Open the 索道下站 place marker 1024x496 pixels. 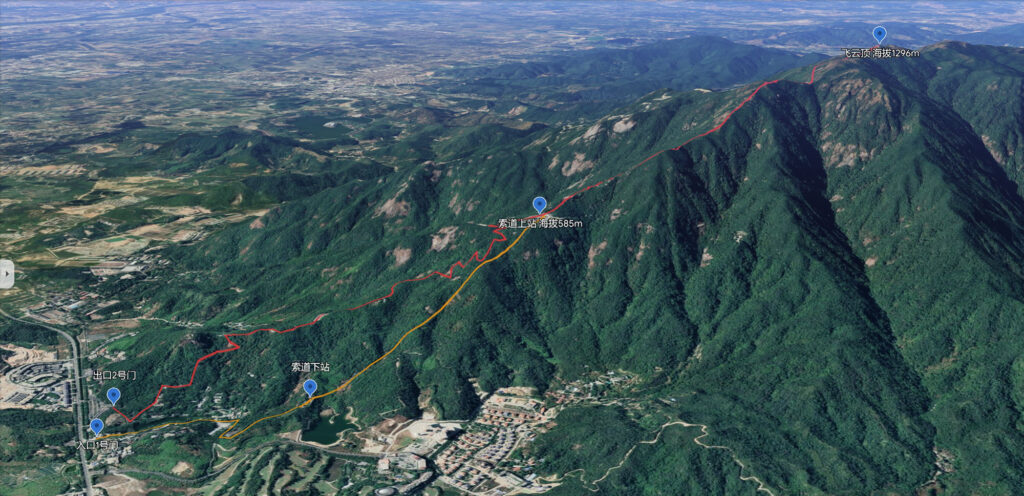pyautogui.click(x=310, y=387)
